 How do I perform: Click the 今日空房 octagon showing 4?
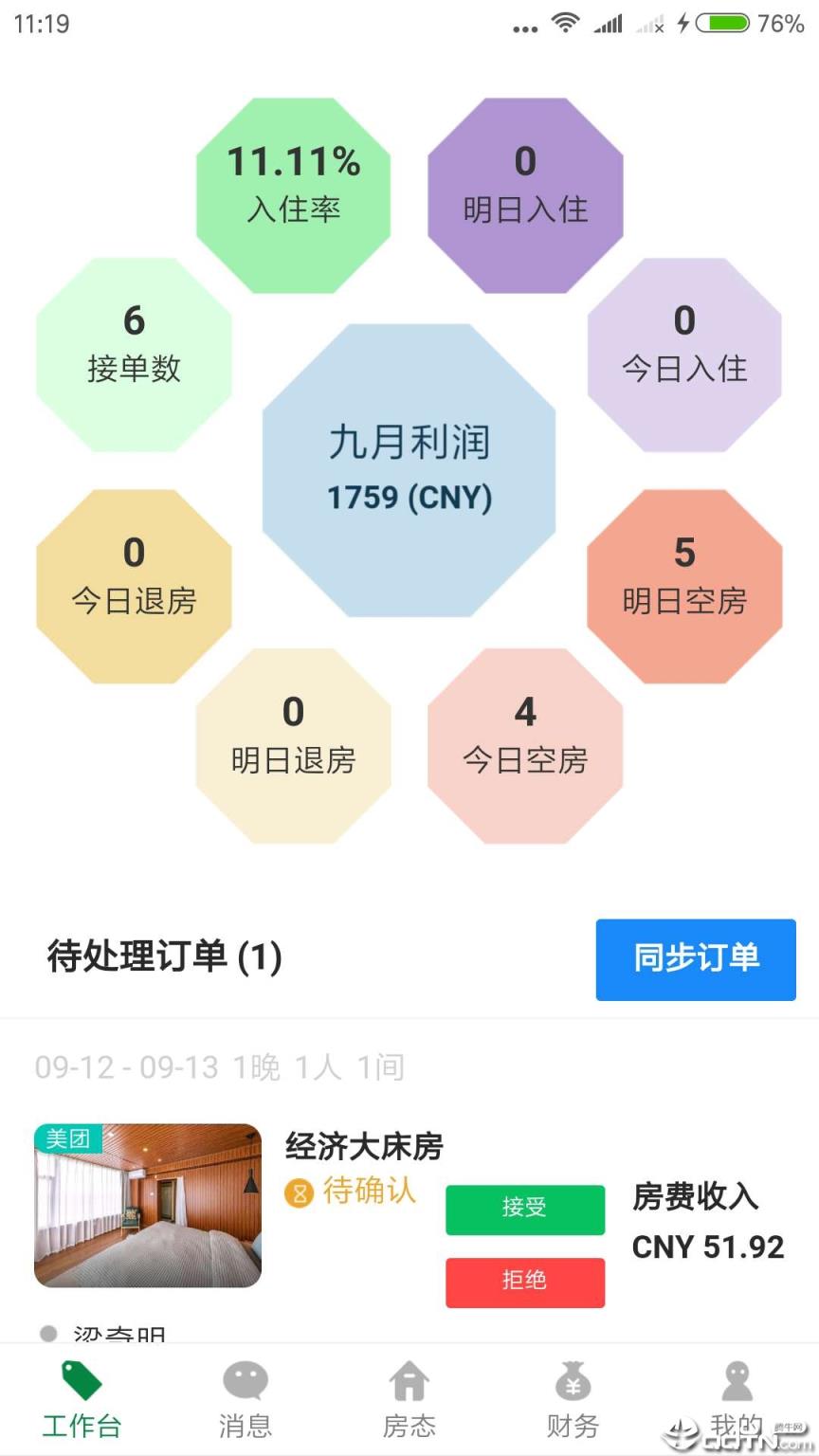coord(525,737)
